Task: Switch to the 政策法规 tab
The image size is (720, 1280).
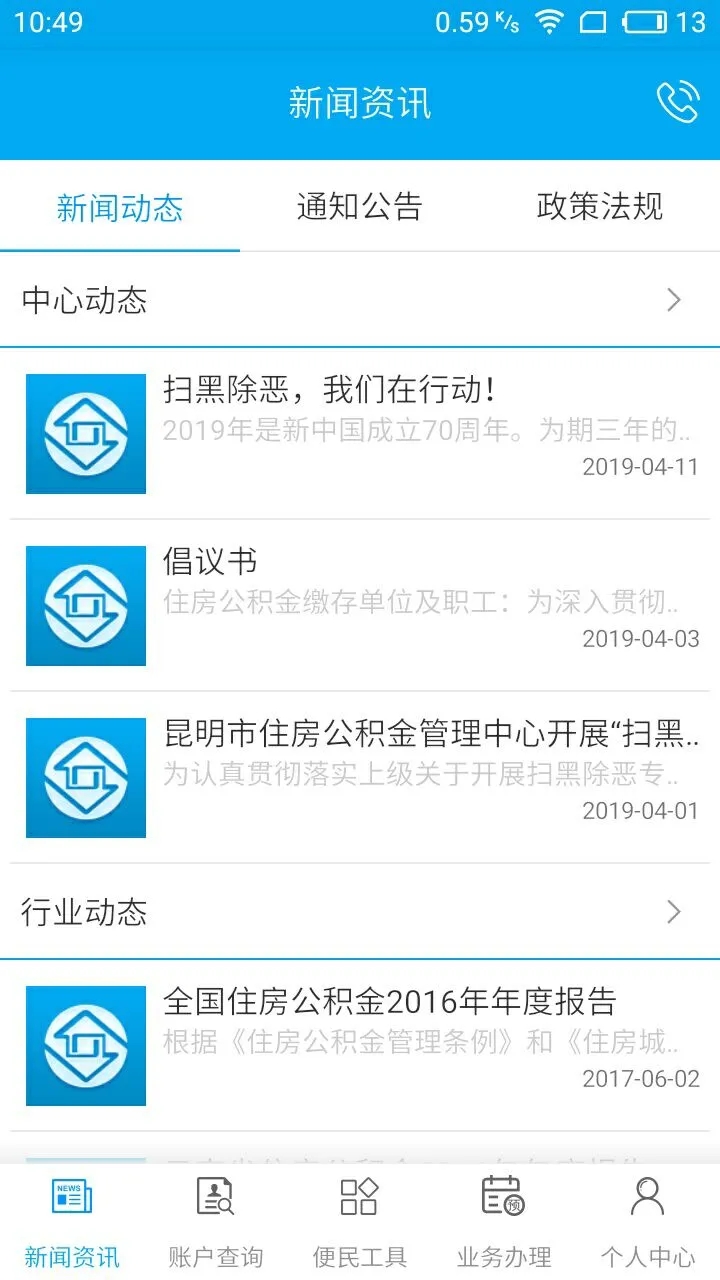Action: (x=600, y=207)
